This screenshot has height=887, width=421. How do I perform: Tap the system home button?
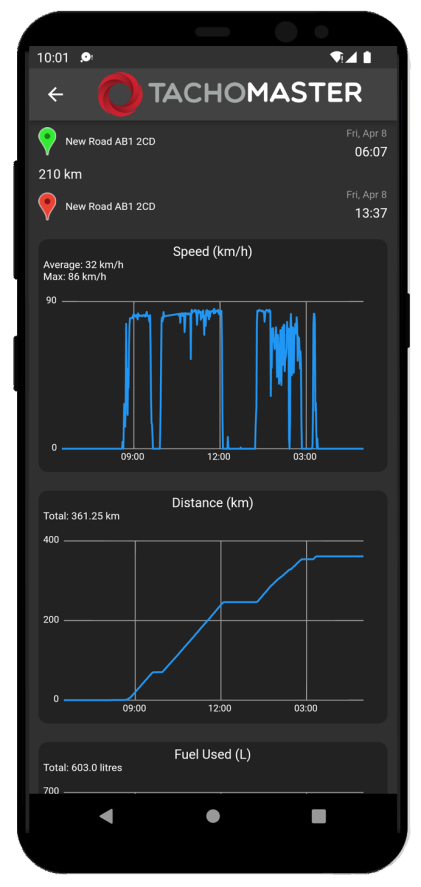click(x=213, y=816)
